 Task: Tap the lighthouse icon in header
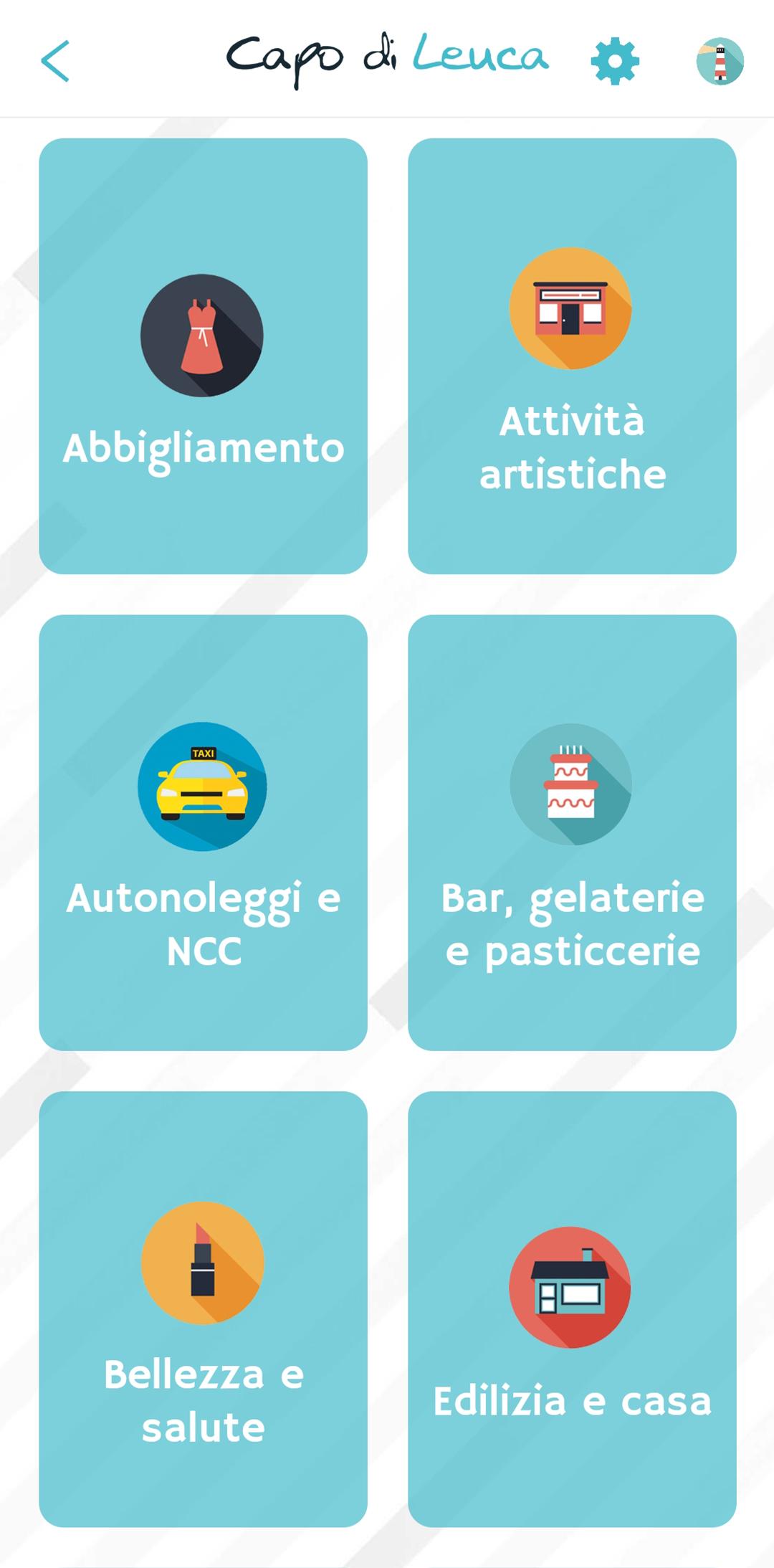720,62
